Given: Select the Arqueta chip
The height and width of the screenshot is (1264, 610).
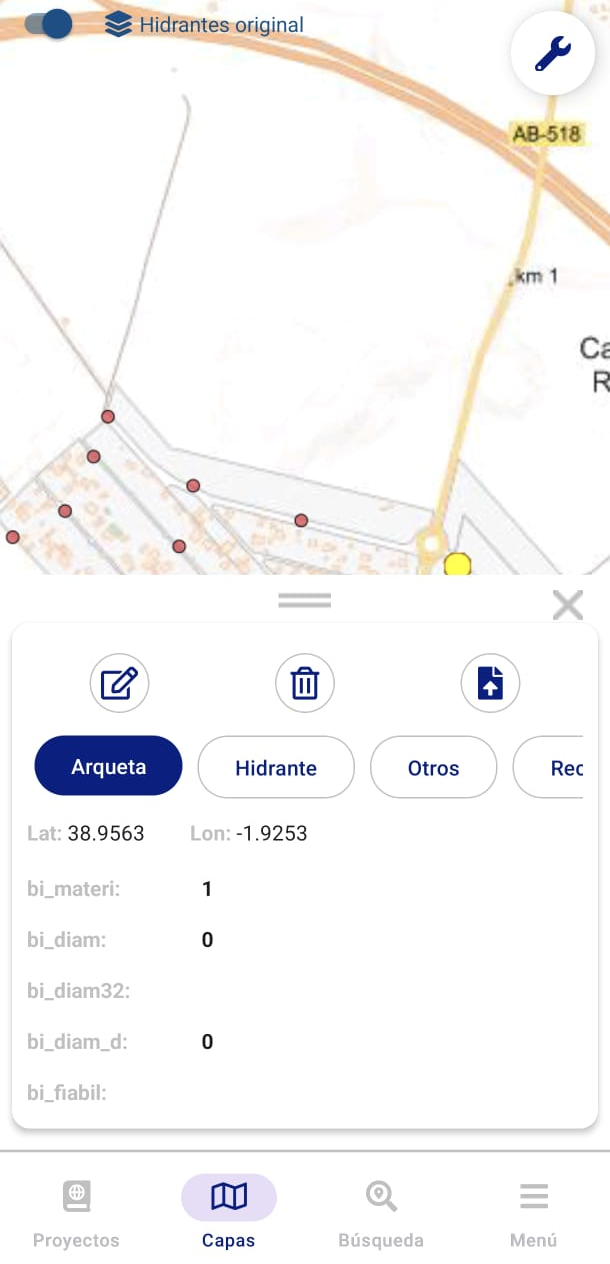Looking at the screenshot, I should click(x=109, y=767).
